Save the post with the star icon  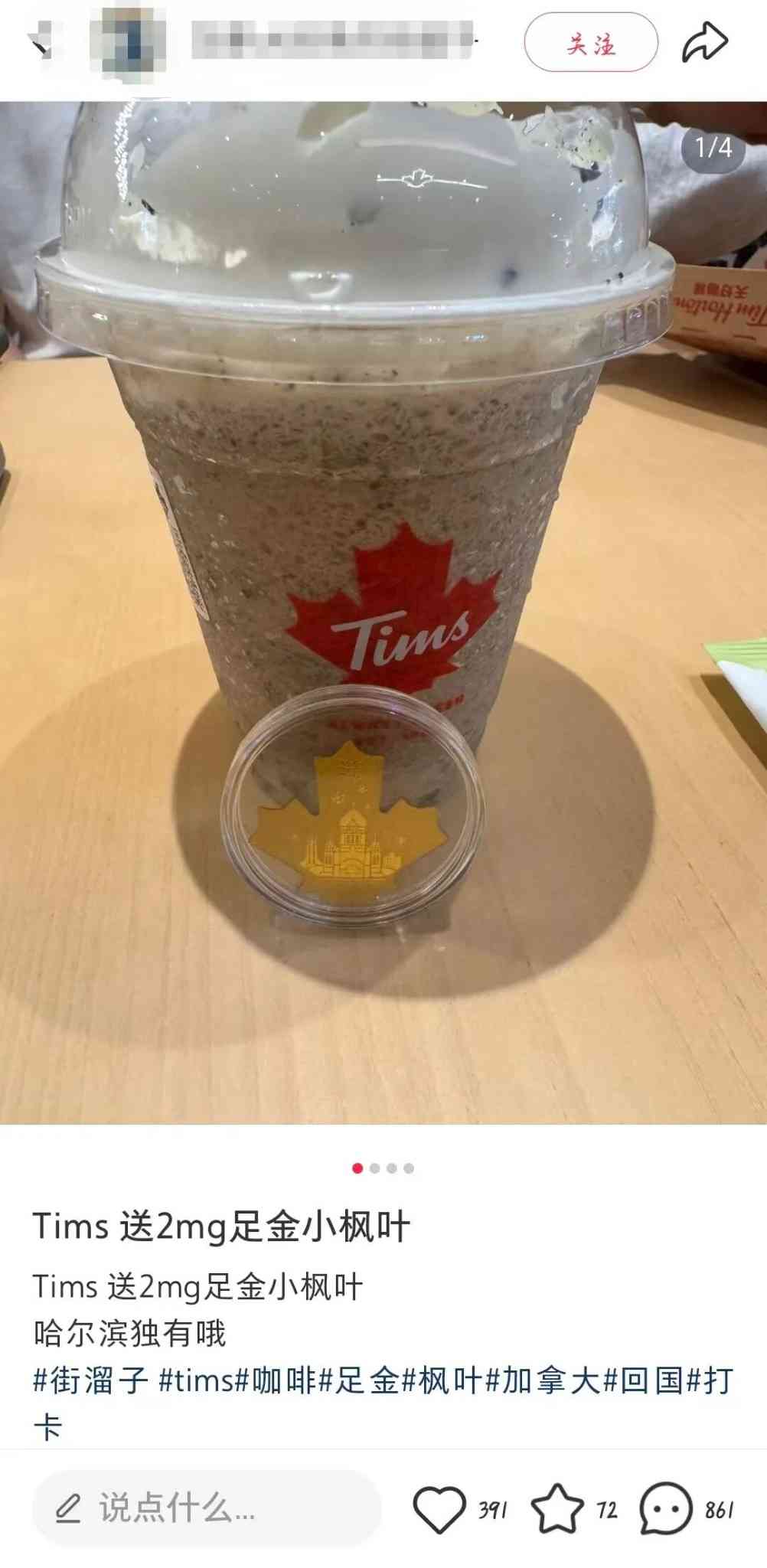point(556,1508)
